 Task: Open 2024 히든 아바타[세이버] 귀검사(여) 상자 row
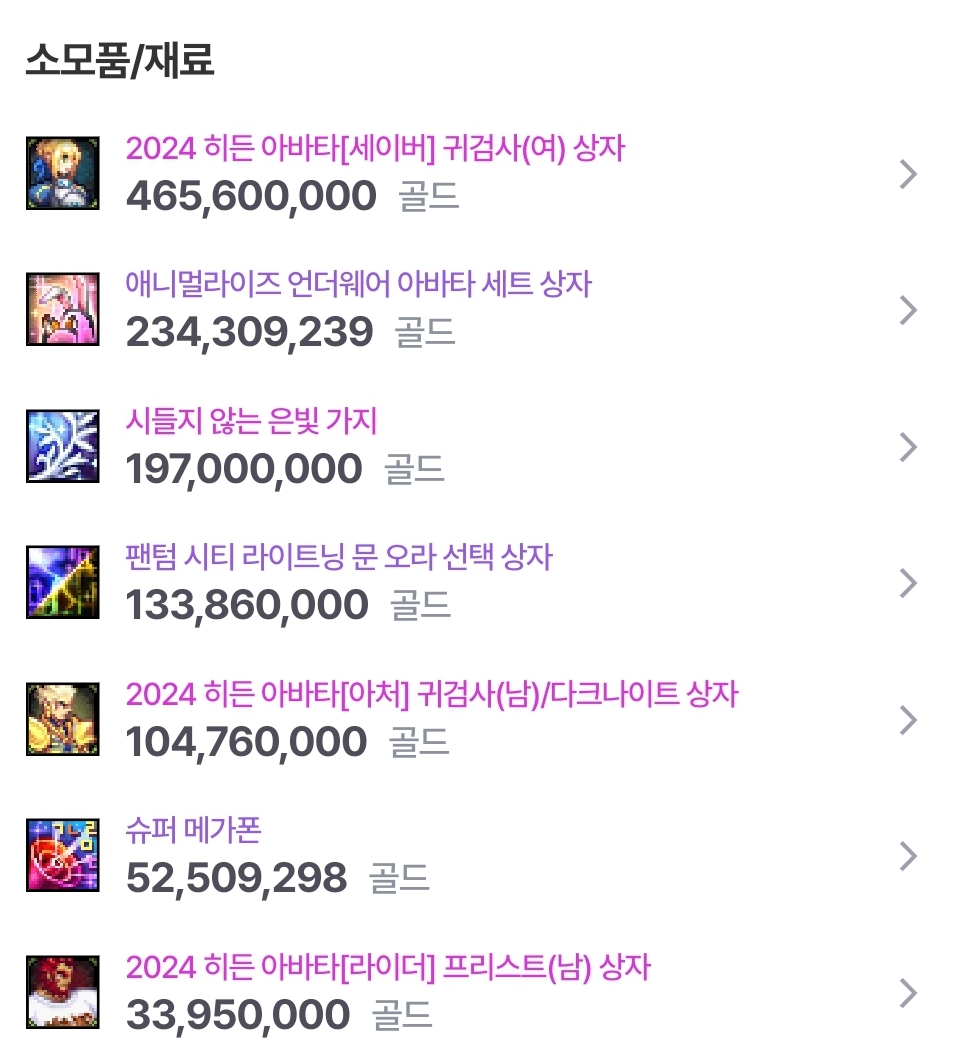(x=375, y=149)
